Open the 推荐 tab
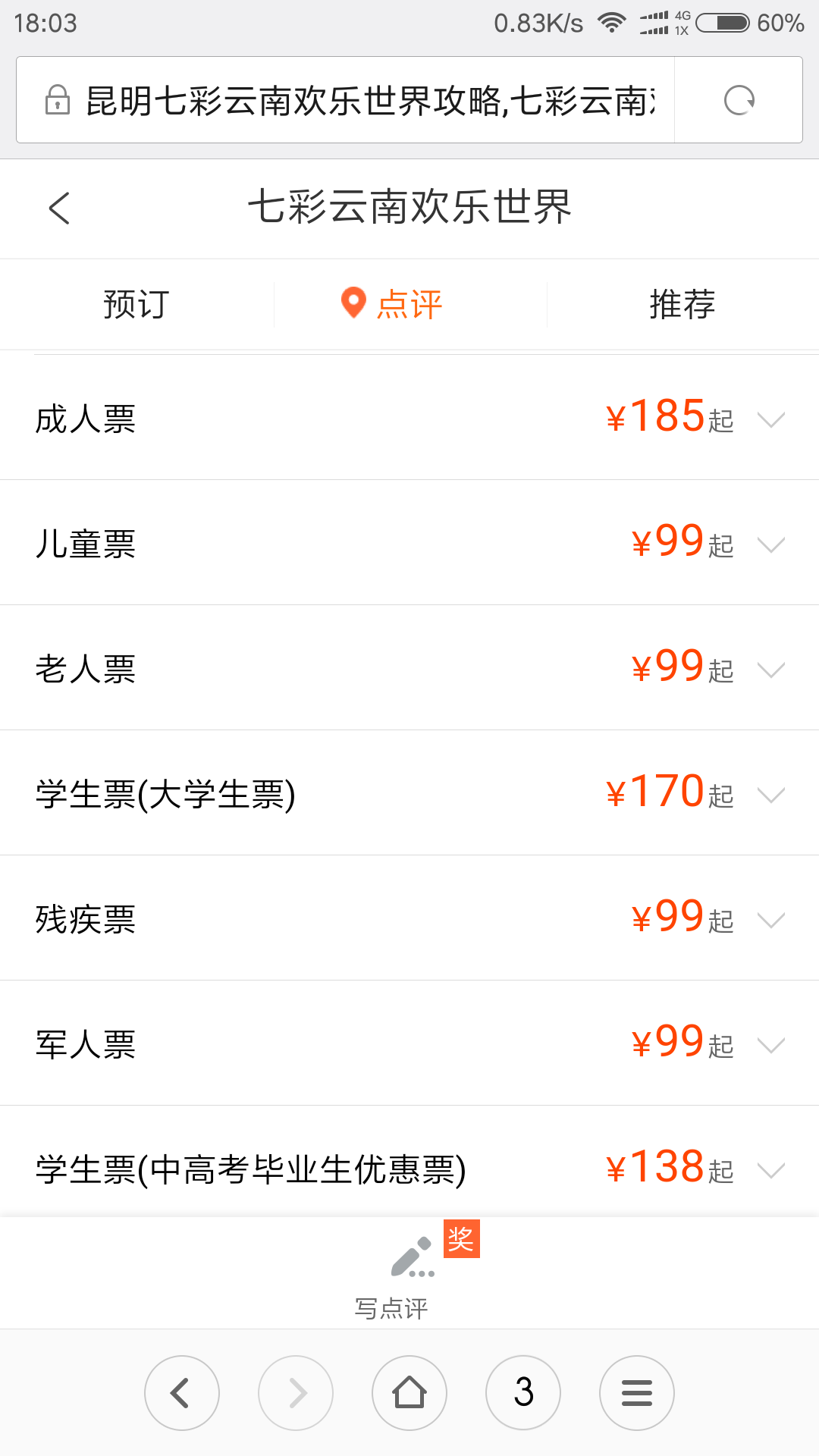 [x=682, y=304]
